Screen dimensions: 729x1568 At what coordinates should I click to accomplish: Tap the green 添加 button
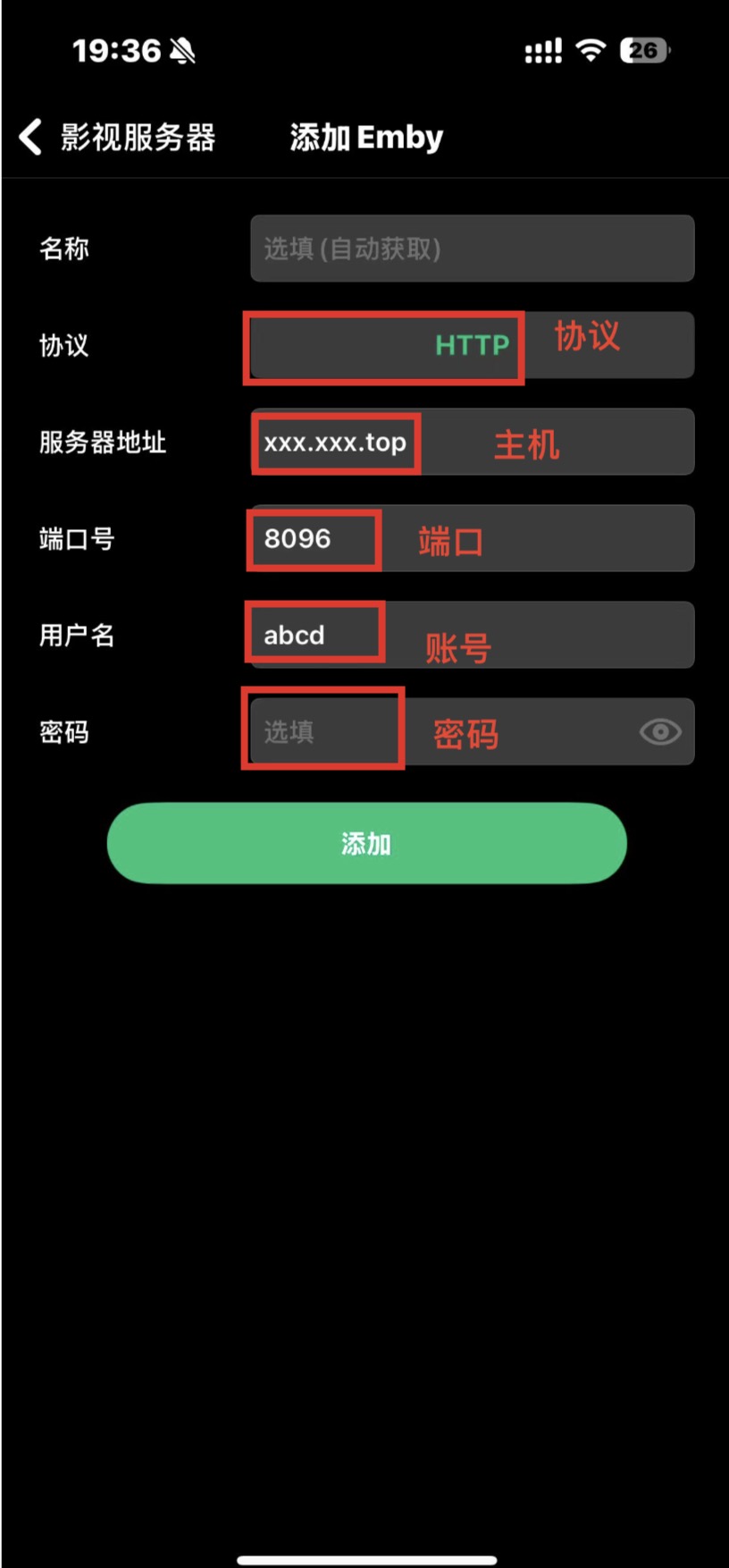point(366,843)
